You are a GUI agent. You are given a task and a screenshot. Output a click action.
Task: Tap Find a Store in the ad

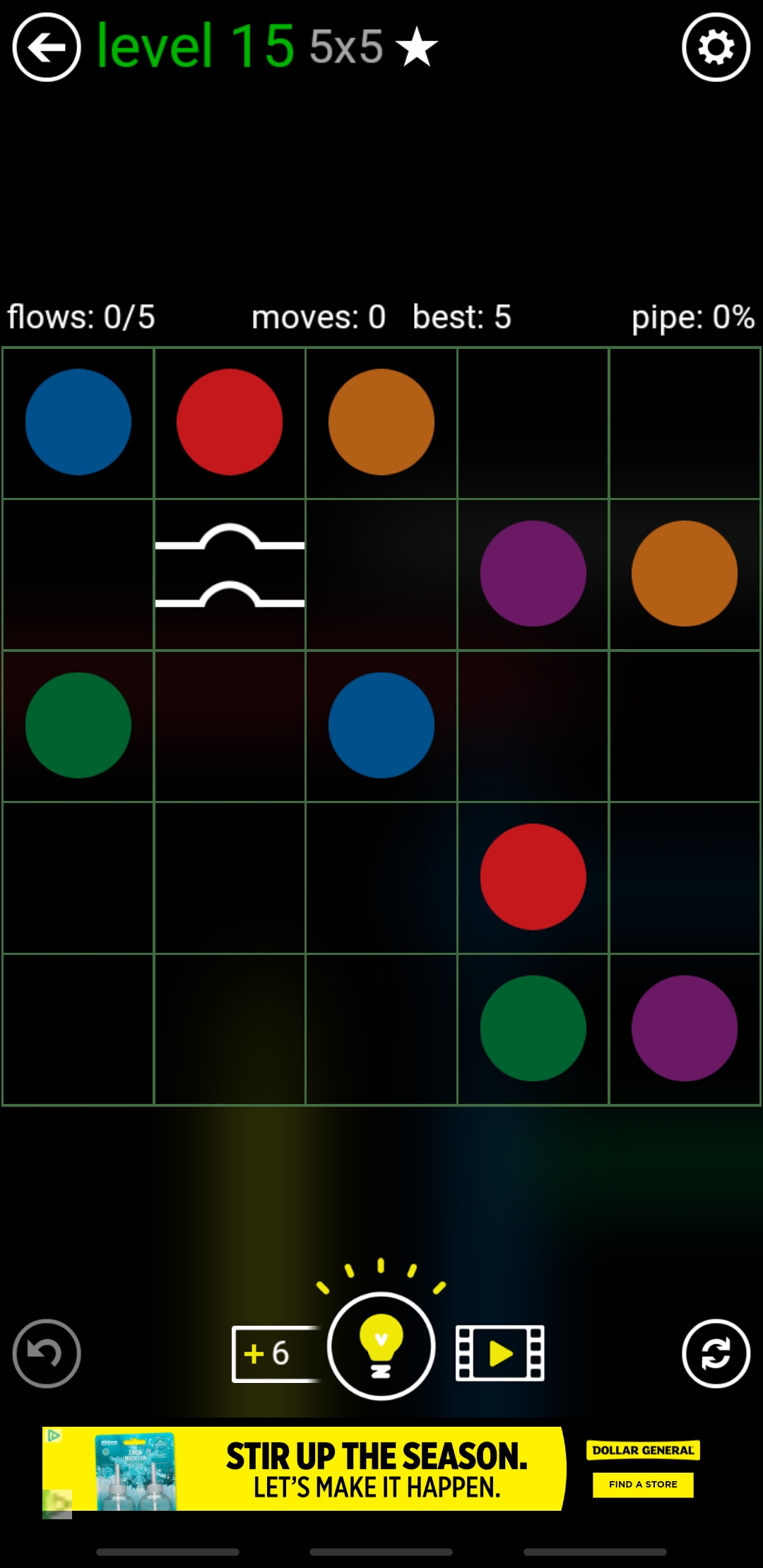tap(643, 1484)
